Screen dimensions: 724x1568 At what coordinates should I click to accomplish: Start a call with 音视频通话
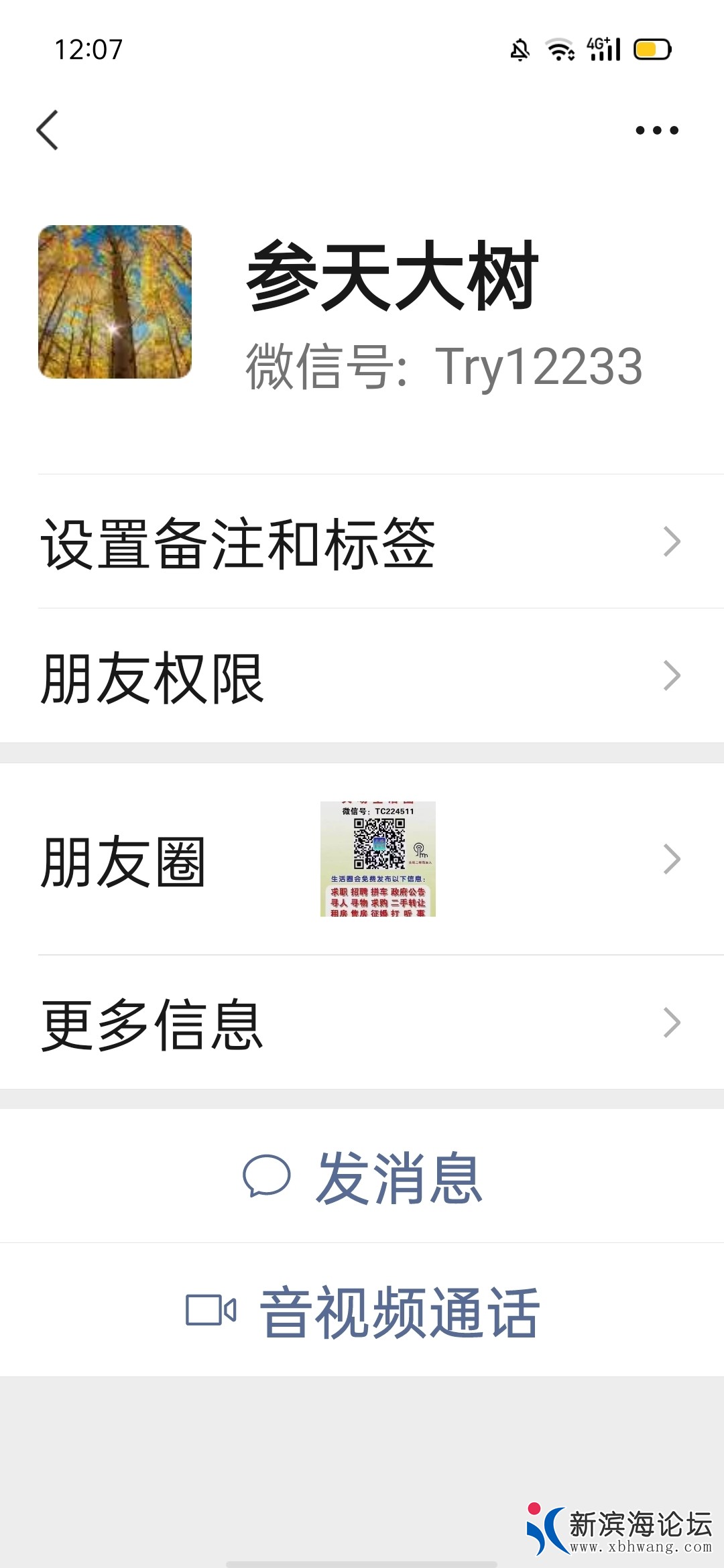pos(362,1311)
